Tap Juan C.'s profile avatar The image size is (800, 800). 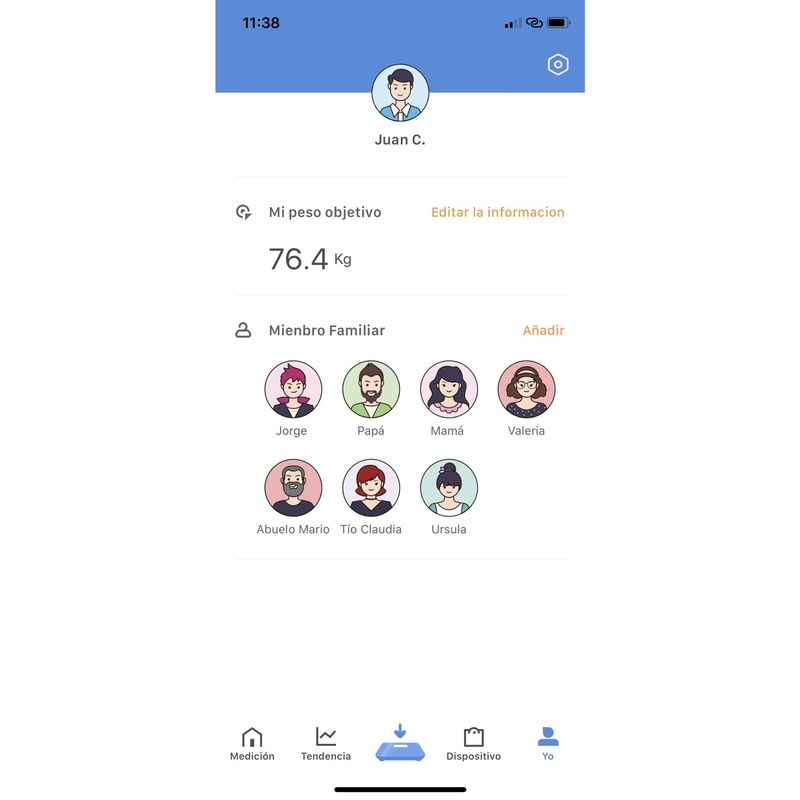(400, 94)
